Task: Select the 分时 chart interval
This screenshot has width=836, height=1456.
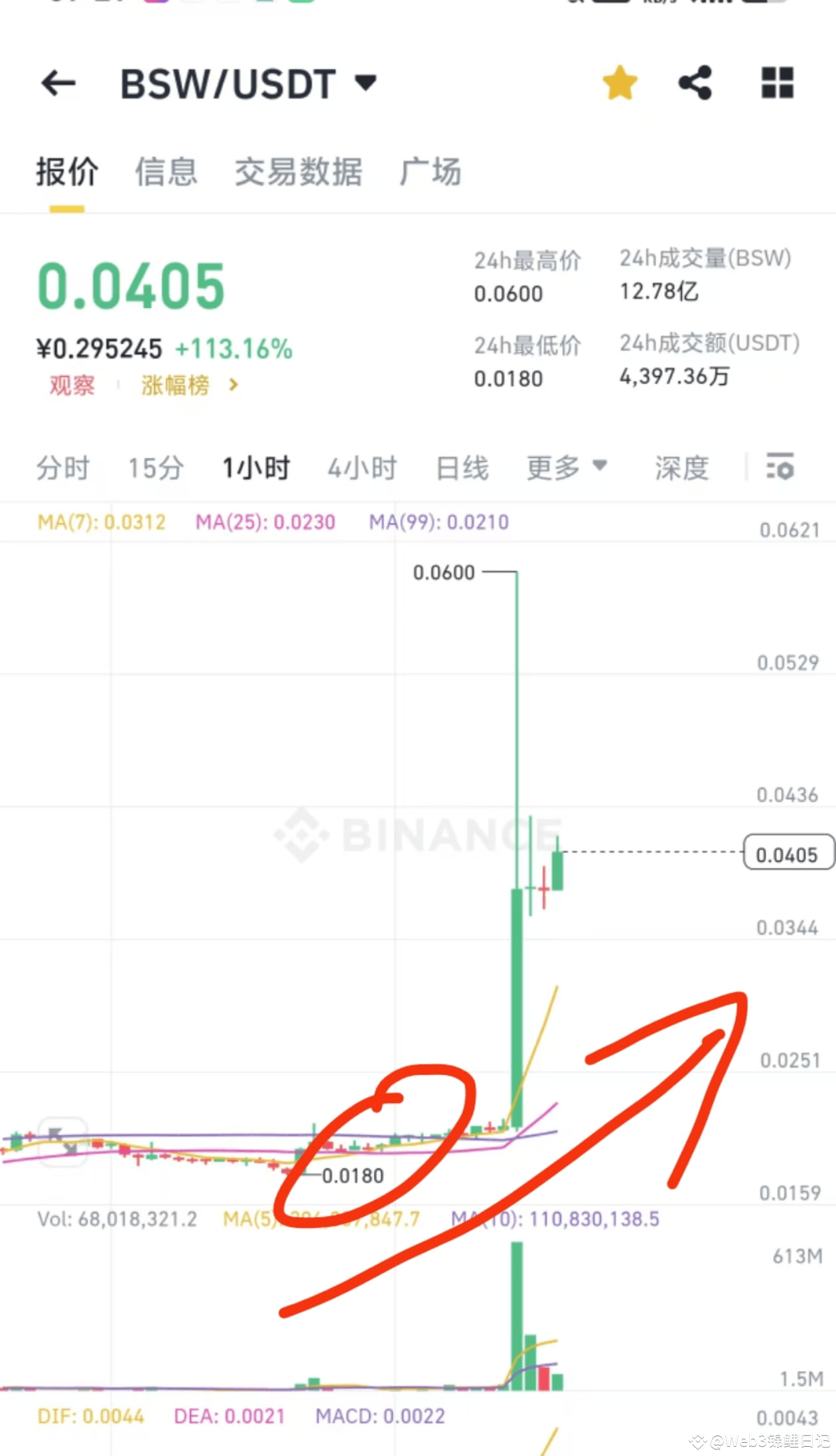Action: tap(63, 468)
